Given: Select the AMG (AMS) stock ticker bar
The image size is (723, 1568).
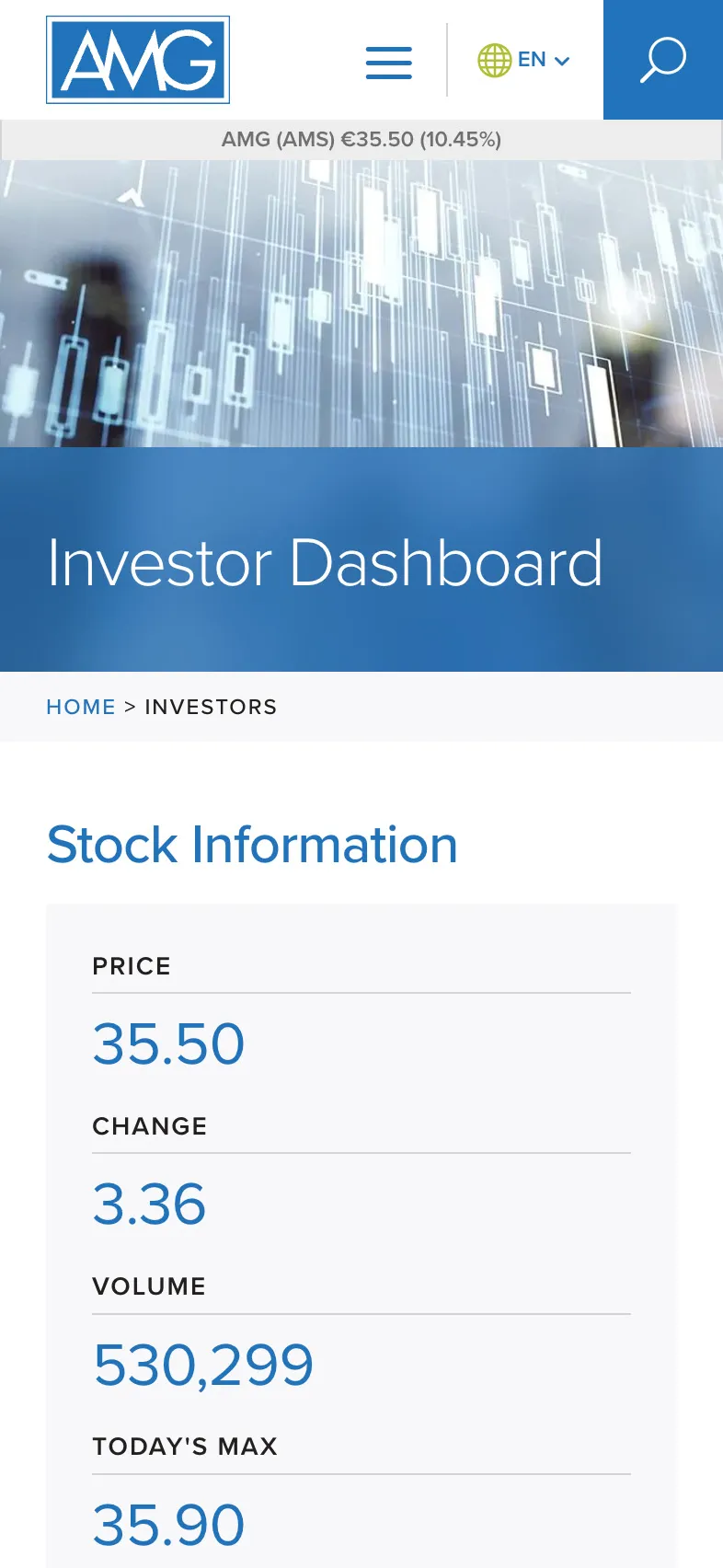Looking at the screenshot, I should (361, 139).
